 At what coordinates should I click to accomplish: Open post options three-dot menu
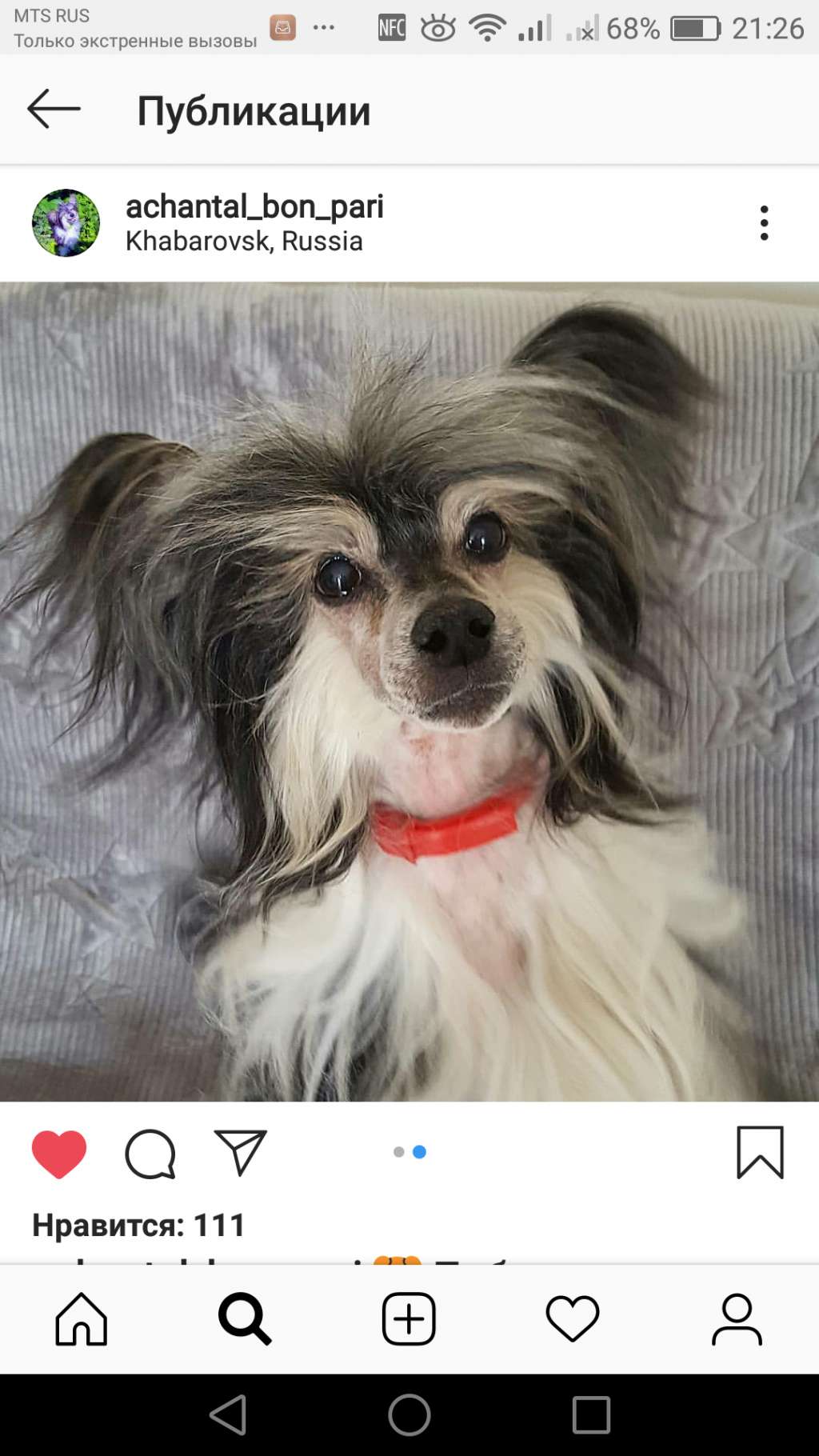(x=764, y=223)
